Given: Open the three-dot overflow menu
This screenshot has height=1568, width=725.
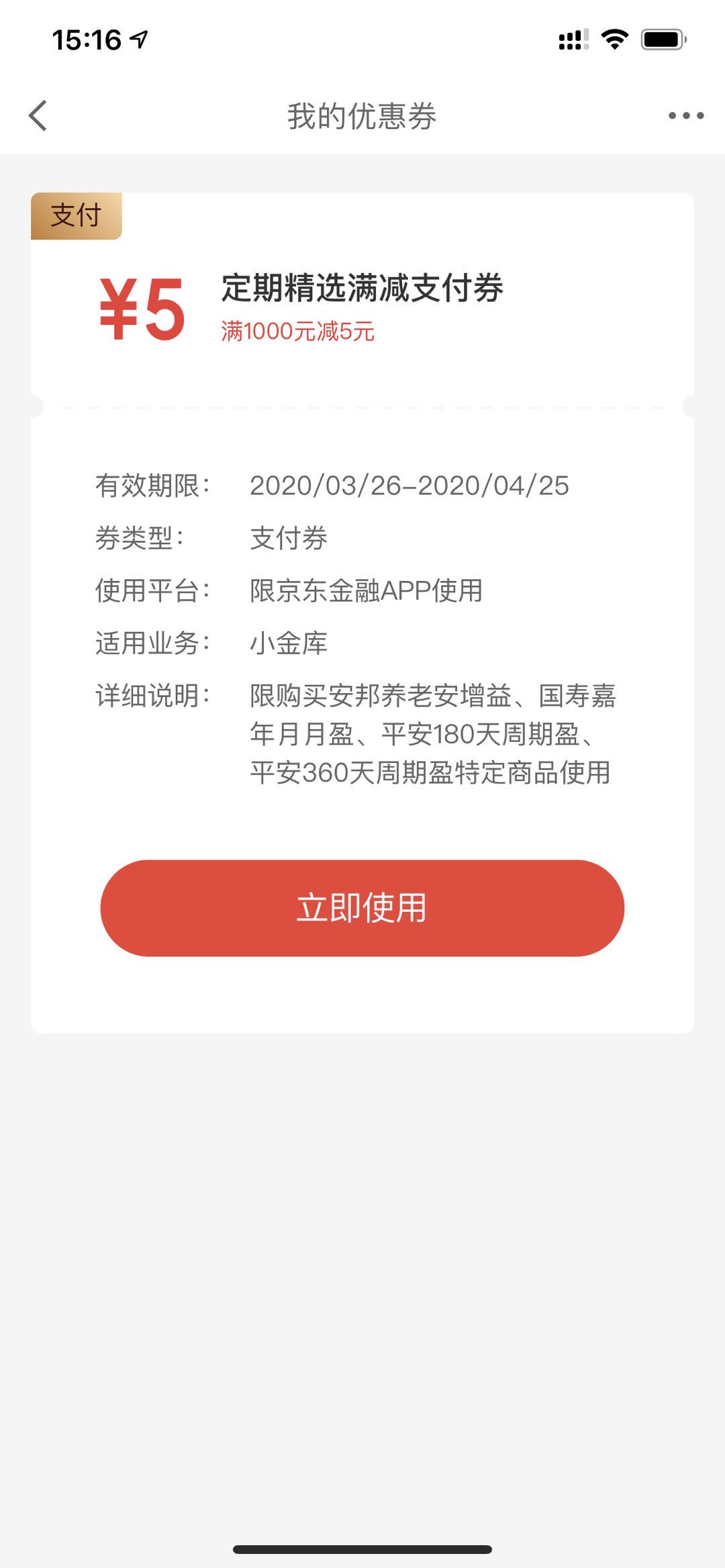Looking at the screenshot, I should 685,116.
